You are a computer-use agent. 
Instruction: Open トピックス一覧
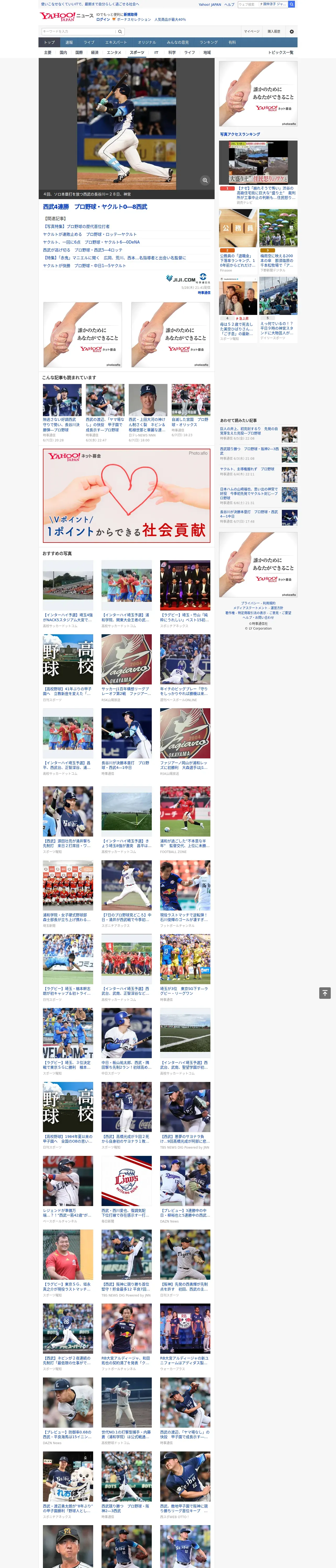(281, 52)
